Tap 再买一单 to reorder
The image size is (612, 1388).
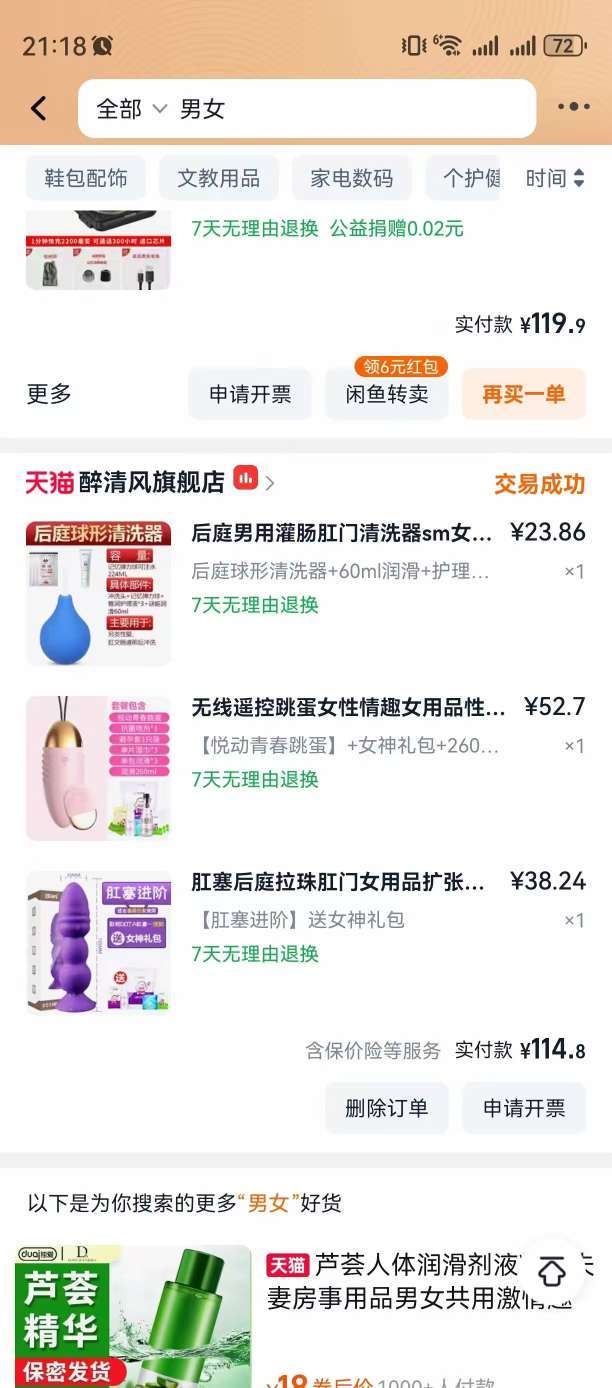[x=524, y=394]
